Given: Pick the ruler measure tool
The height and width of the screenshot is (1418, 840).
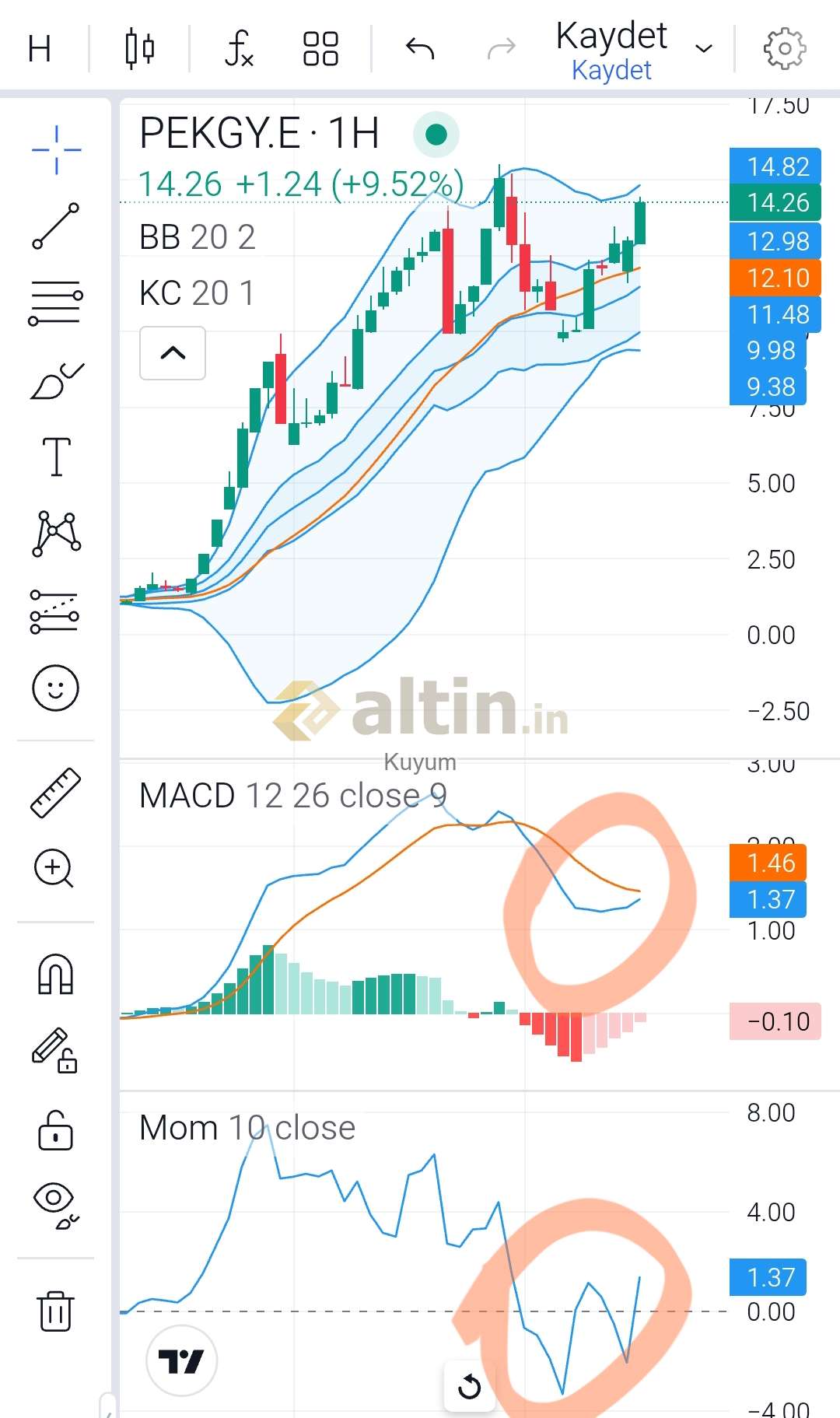Looking at the screenshot, I should coord(55,792).
